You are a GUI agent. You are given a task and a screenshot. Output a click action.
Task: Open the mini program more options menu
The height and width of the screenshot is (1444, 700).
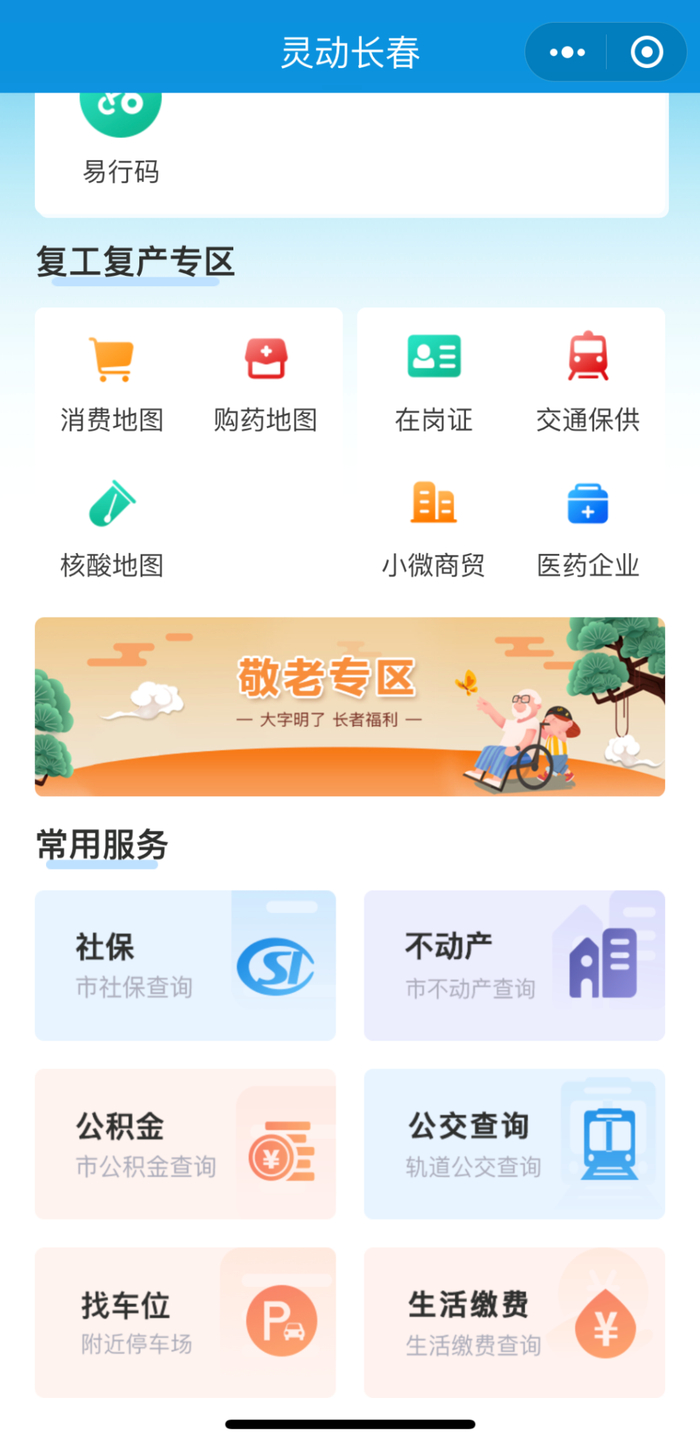click(x=567, y=53)
